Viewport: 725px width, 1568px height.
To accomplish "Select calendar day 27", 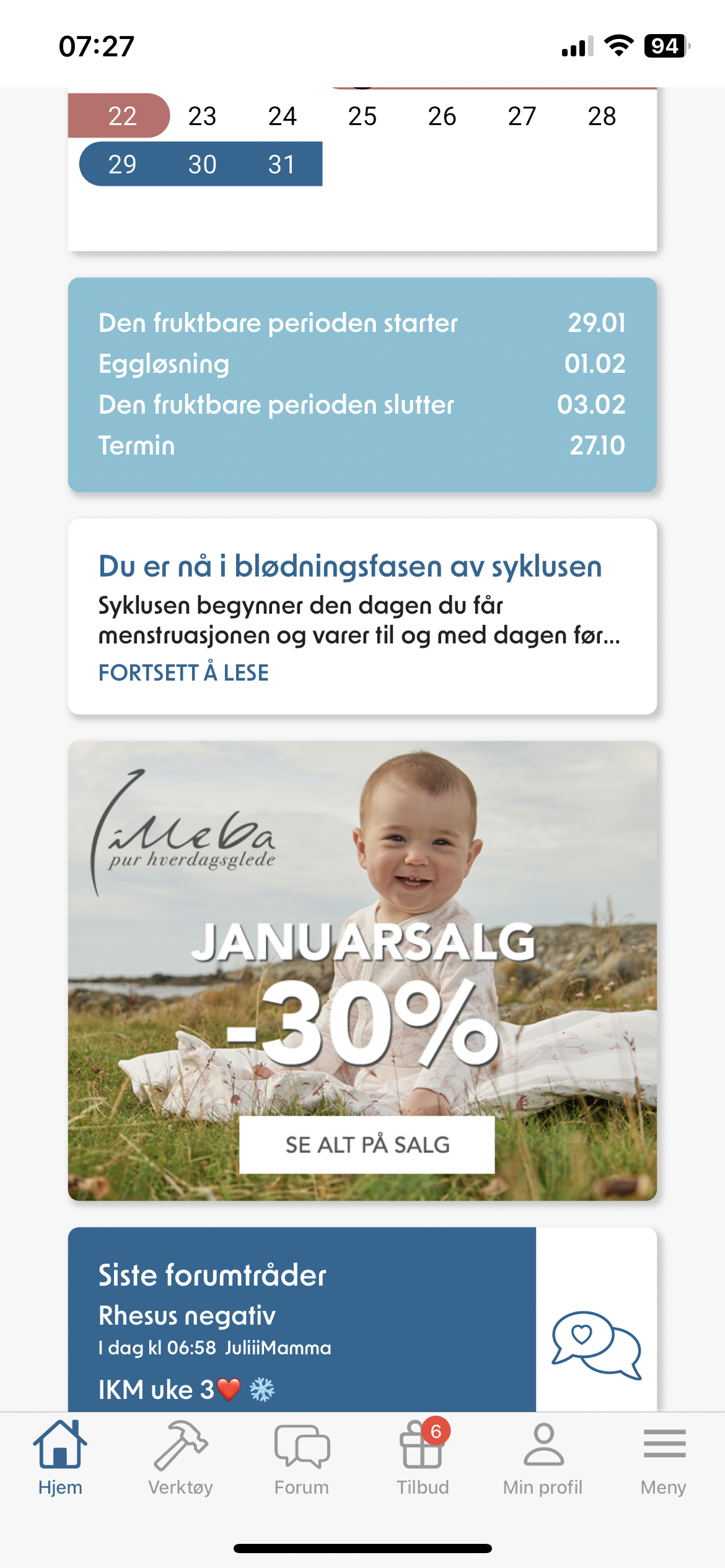I will (522, 116).
